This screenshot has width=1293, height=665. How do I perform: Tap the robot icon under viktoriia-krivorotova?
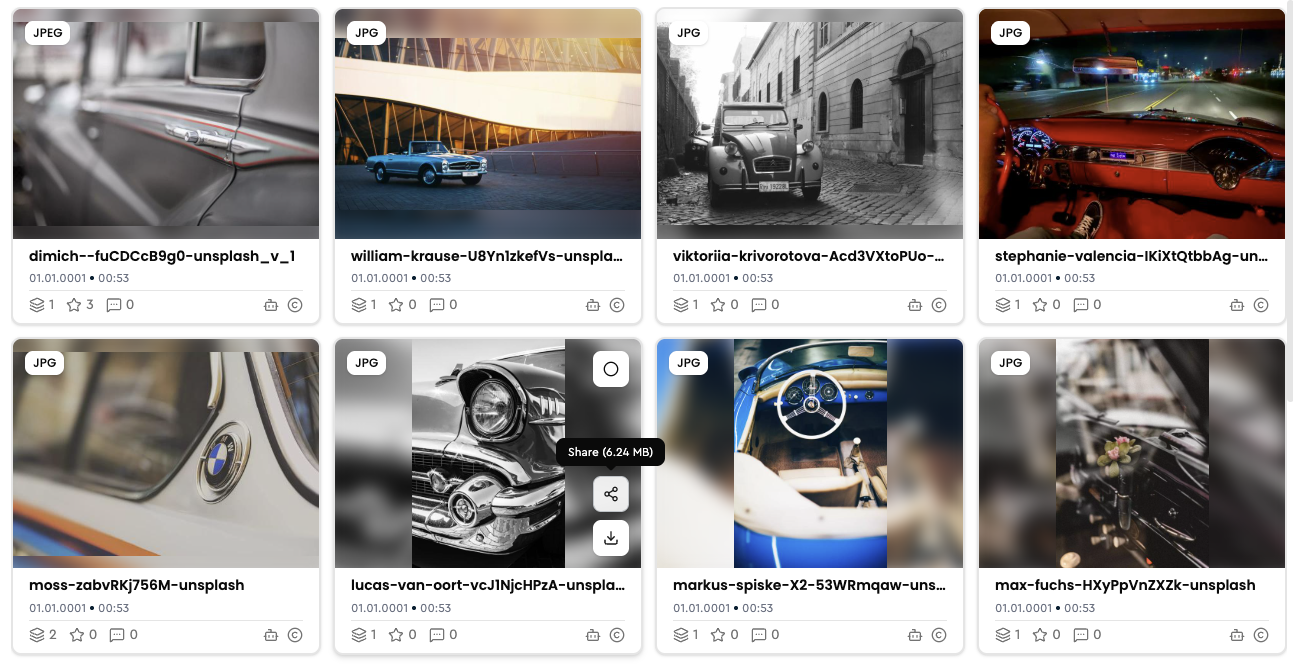[915, 305]
